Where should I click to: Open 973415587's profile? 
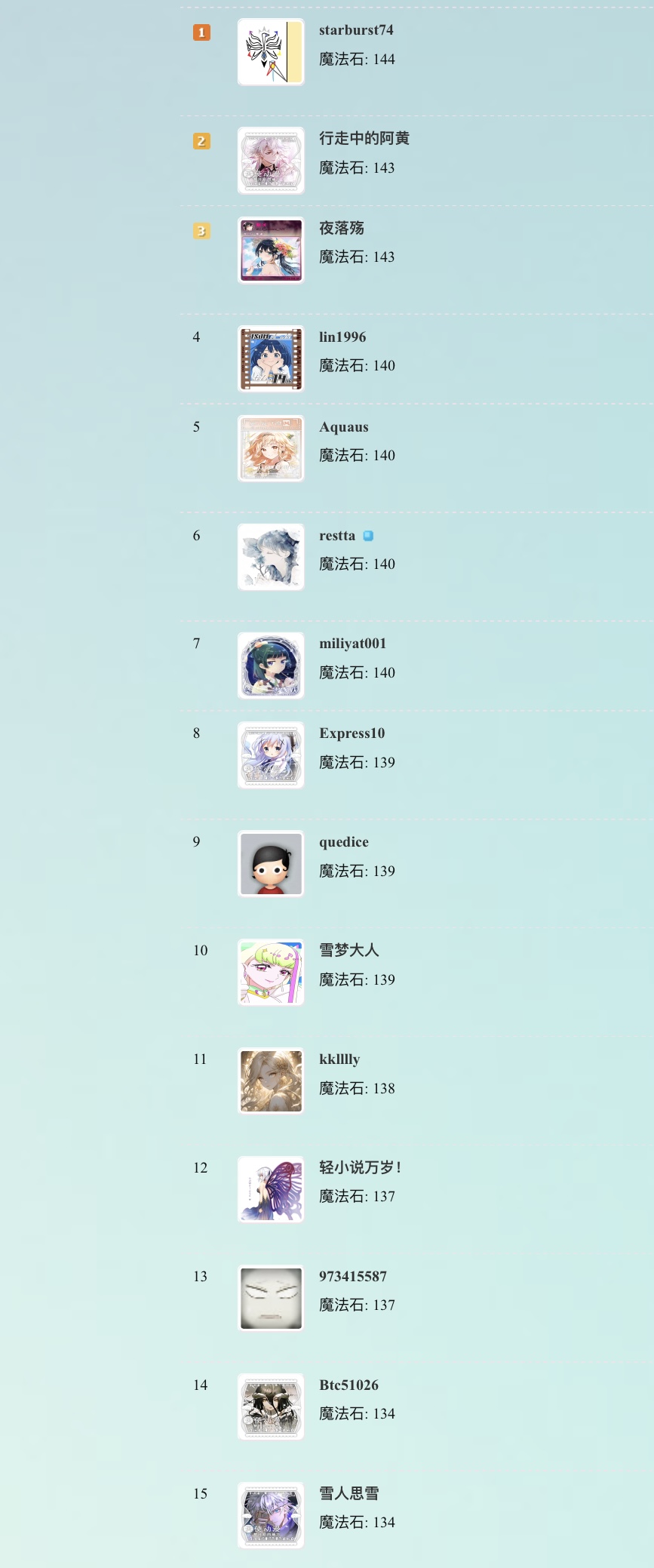click(x=352, y=1277)
